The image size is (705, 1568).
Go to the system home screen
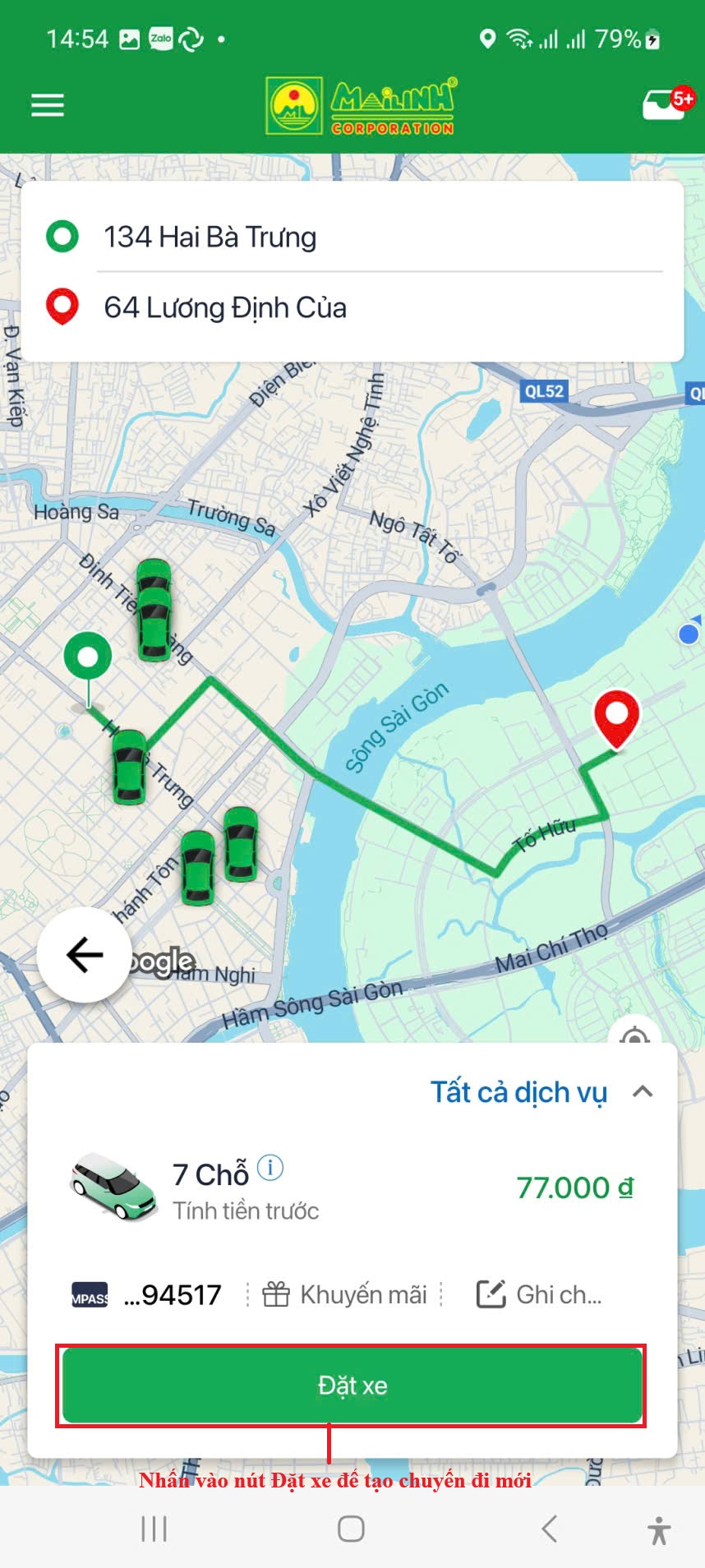[x=352, y=1529]
